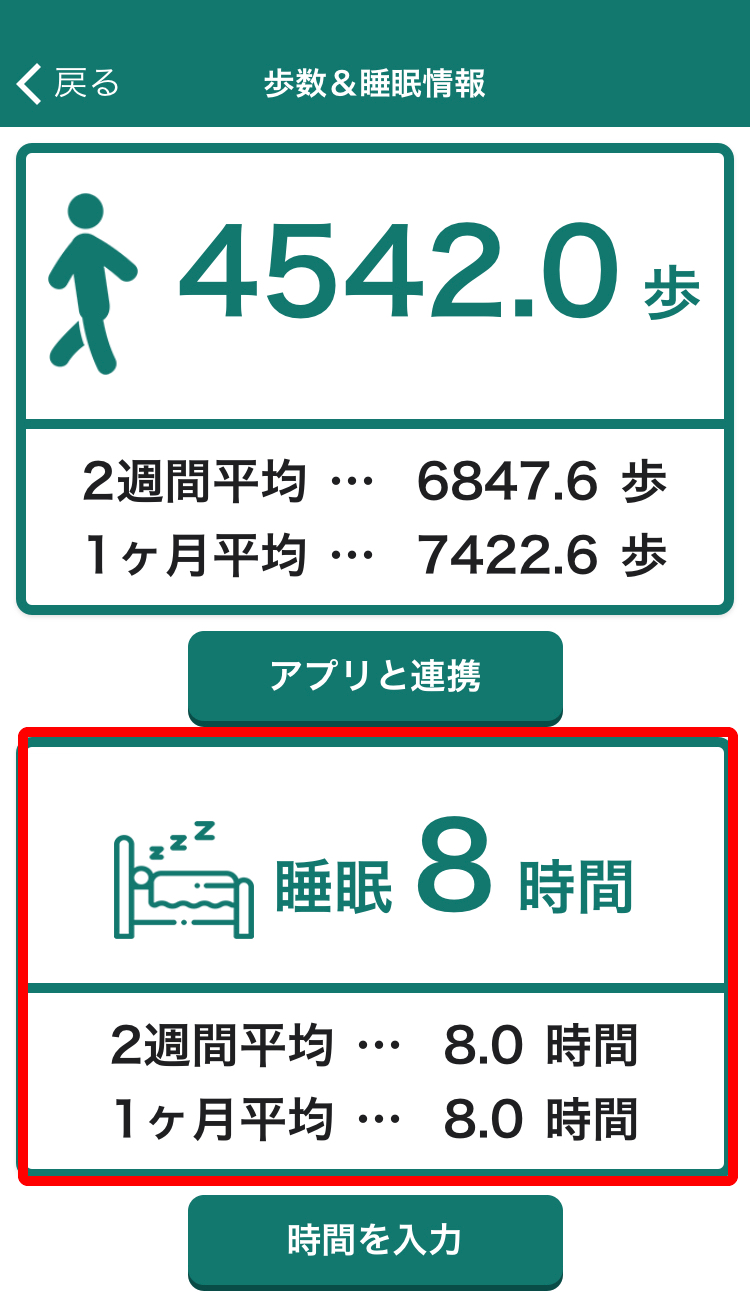The width and height of the screenshot is (750, 1293).
Task: Select the walker's head circle graphic
Action: tap(84, 210)
